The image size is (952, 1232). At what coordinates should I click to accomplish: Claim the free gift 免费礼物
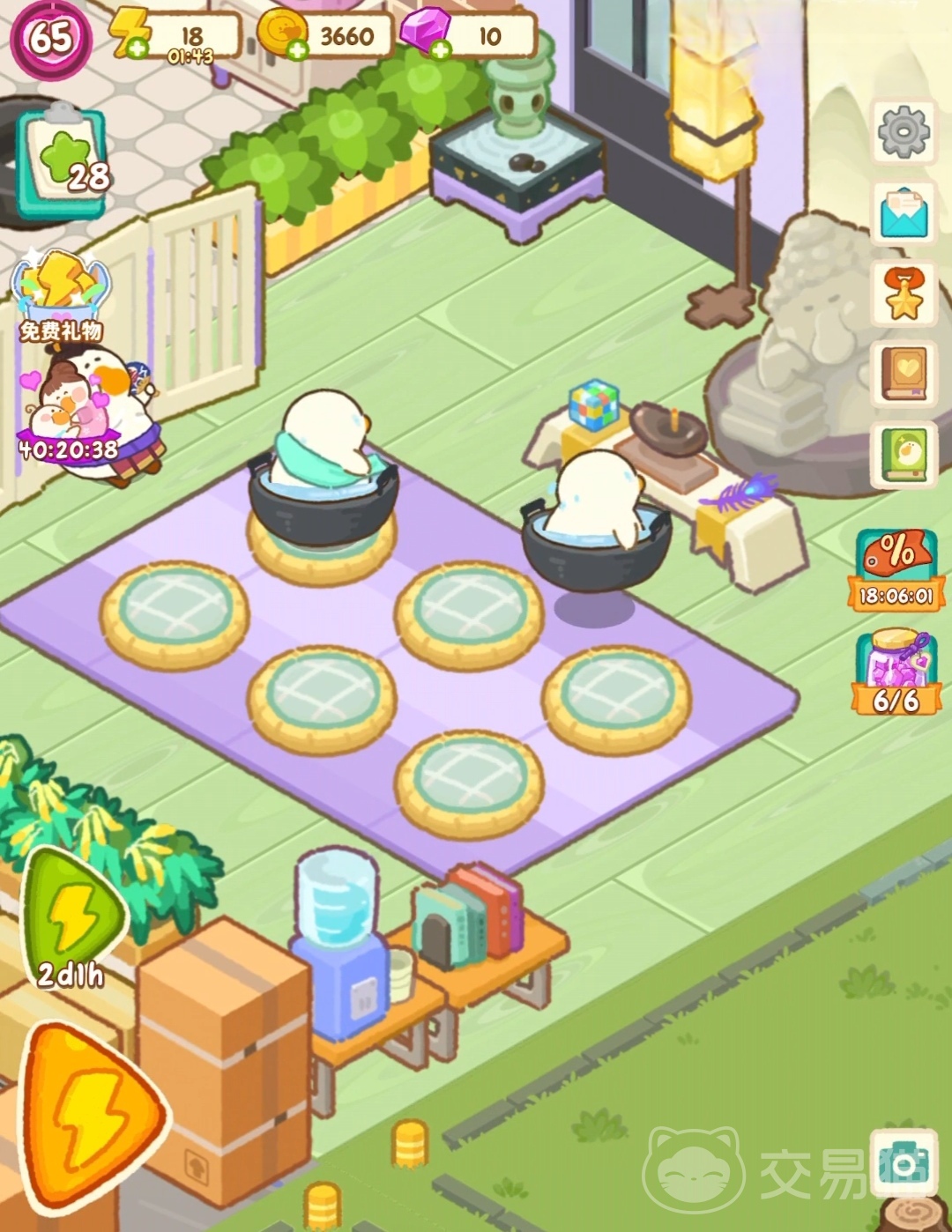click(60, 295)
